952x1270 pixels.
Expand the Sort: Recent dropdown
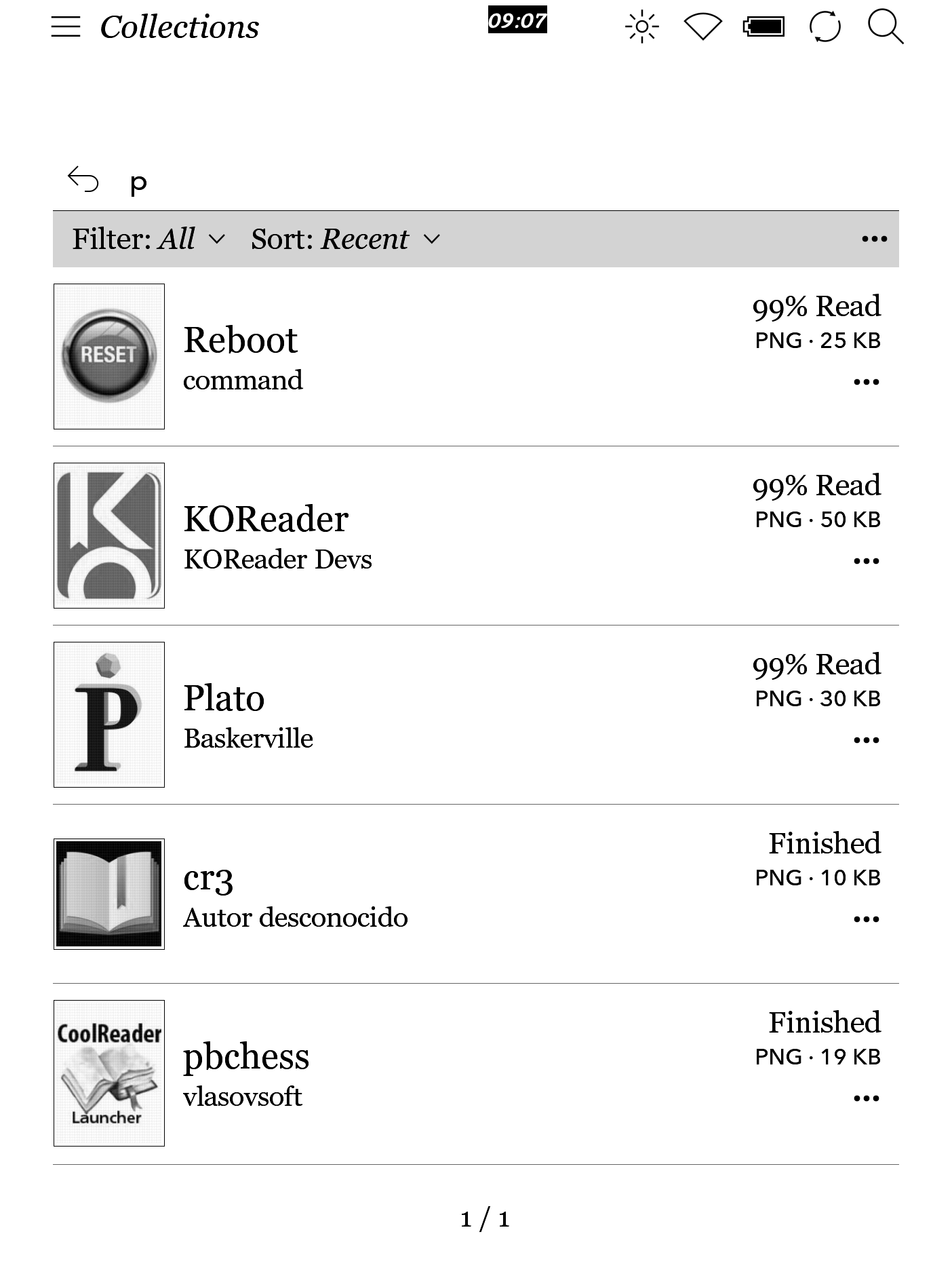[345, 239]
